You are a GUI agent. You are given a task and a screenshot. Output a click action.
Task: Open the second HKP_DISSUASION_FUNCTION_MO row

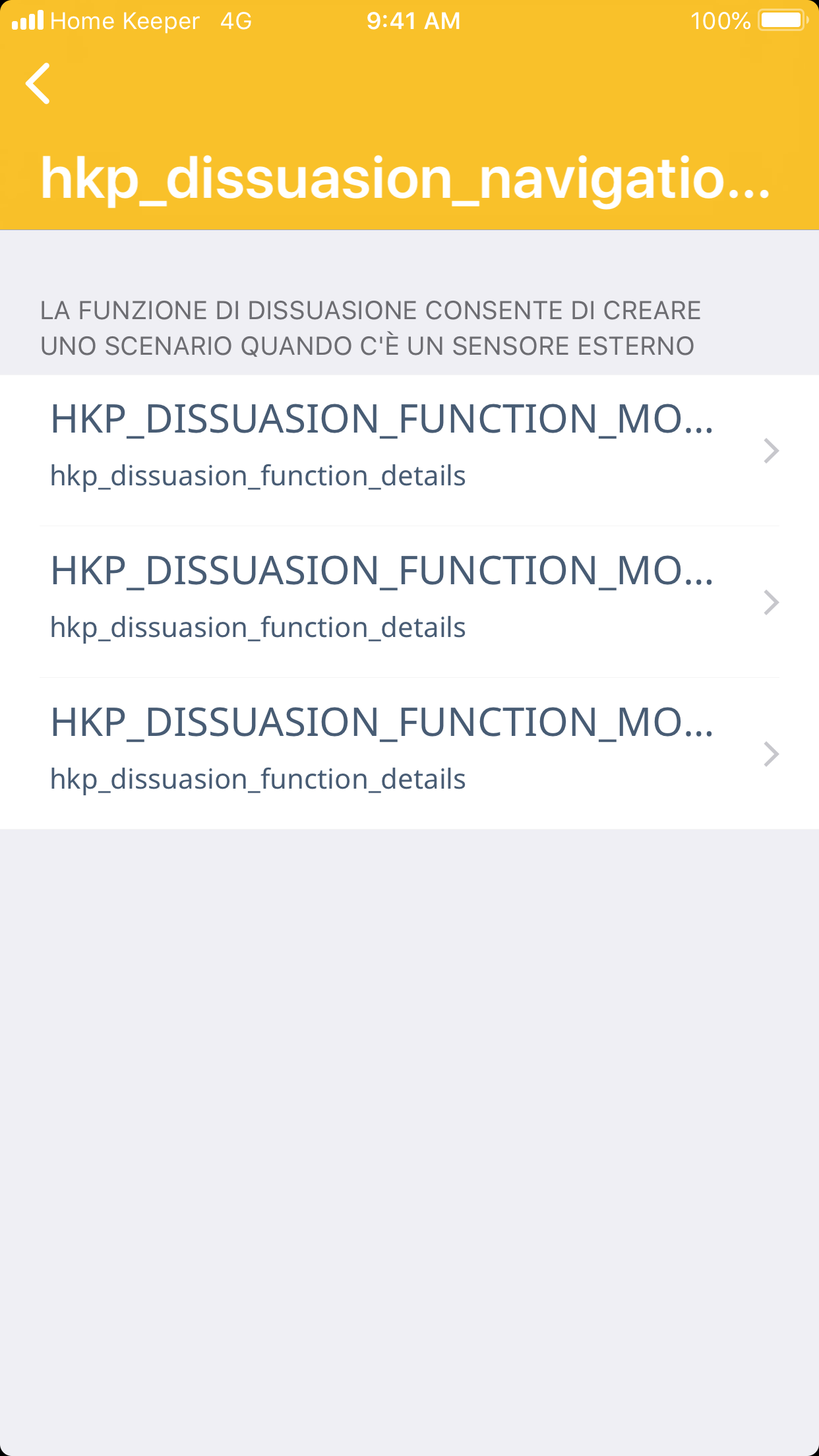coord(409,602)
